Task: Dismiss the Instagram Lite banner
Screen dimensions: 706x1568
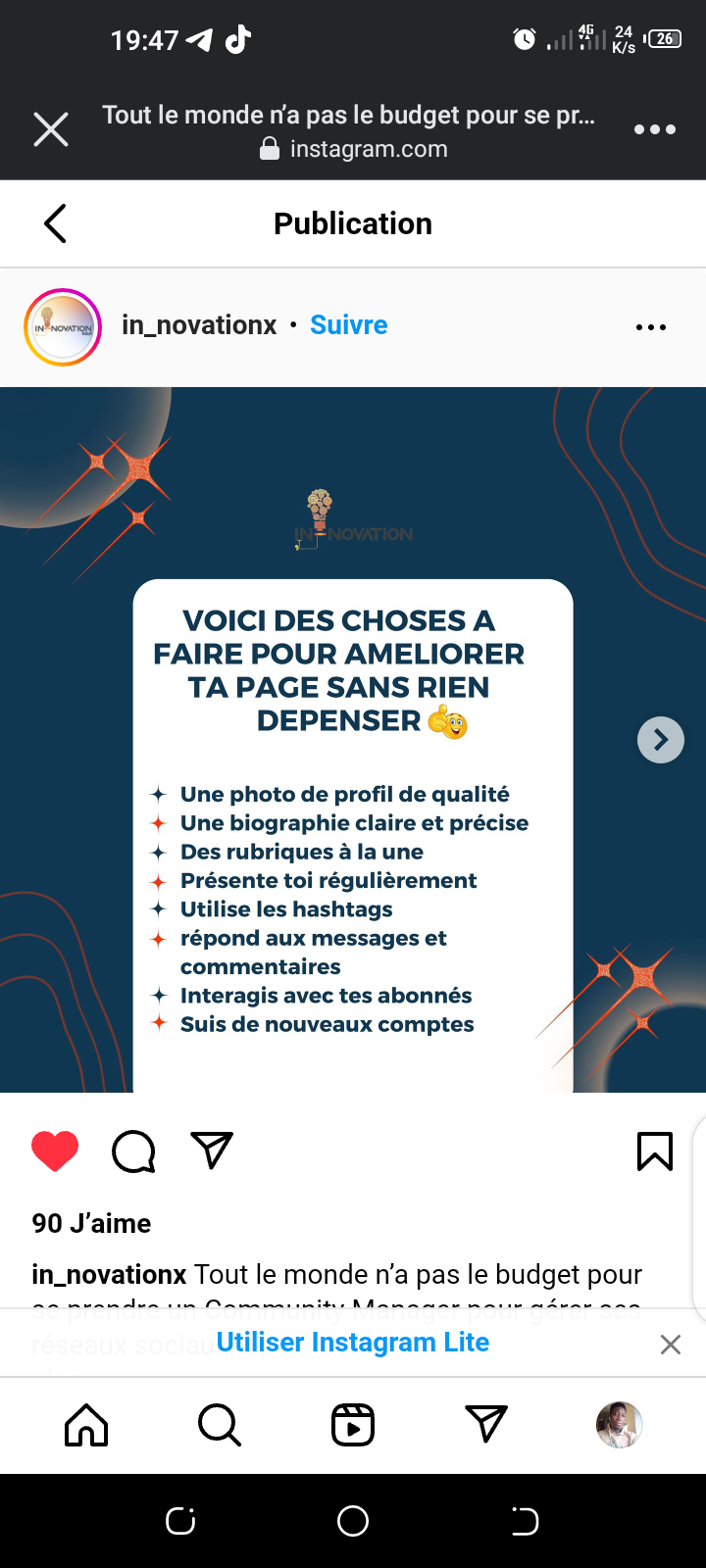Action: point(671,1345)
